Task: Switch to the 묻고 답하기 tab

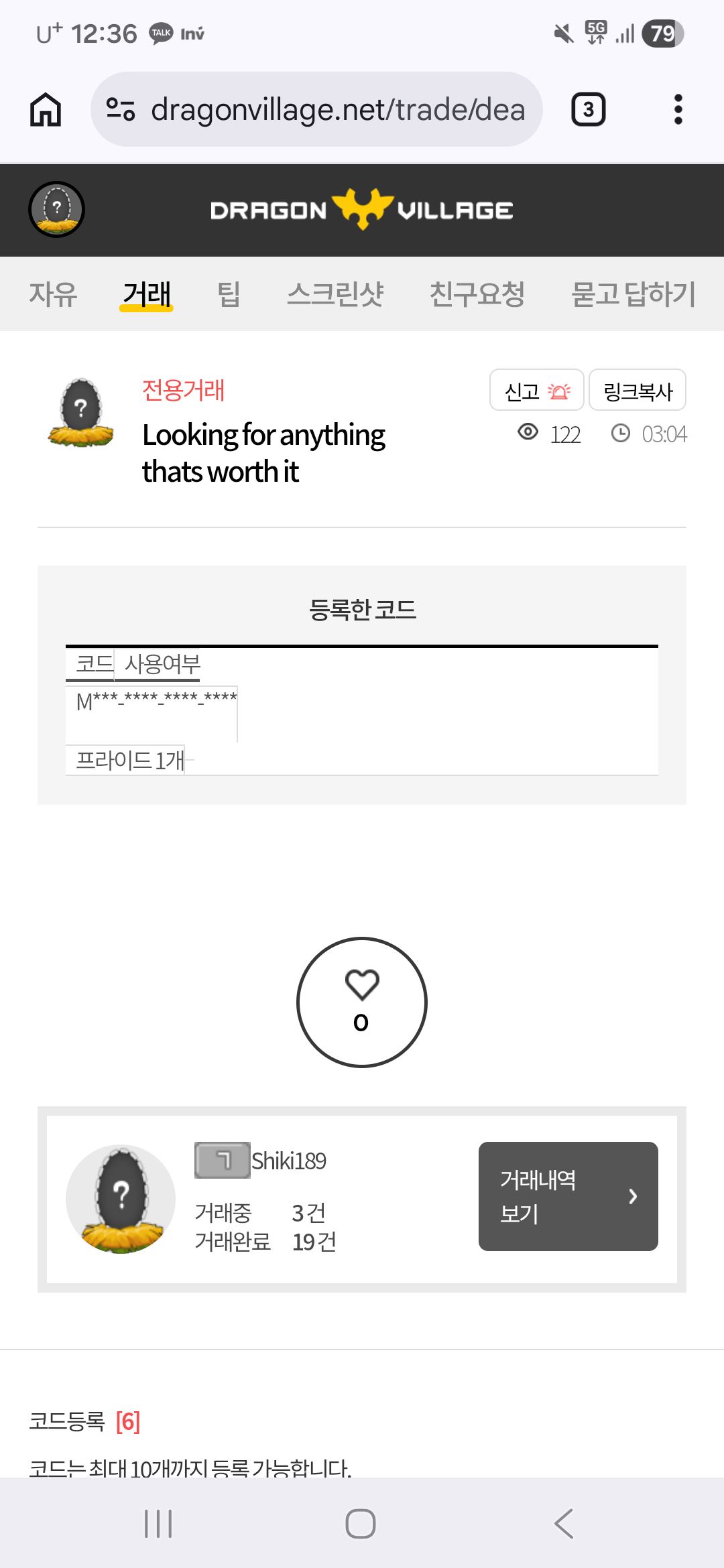Action: [x=633, y=294]
